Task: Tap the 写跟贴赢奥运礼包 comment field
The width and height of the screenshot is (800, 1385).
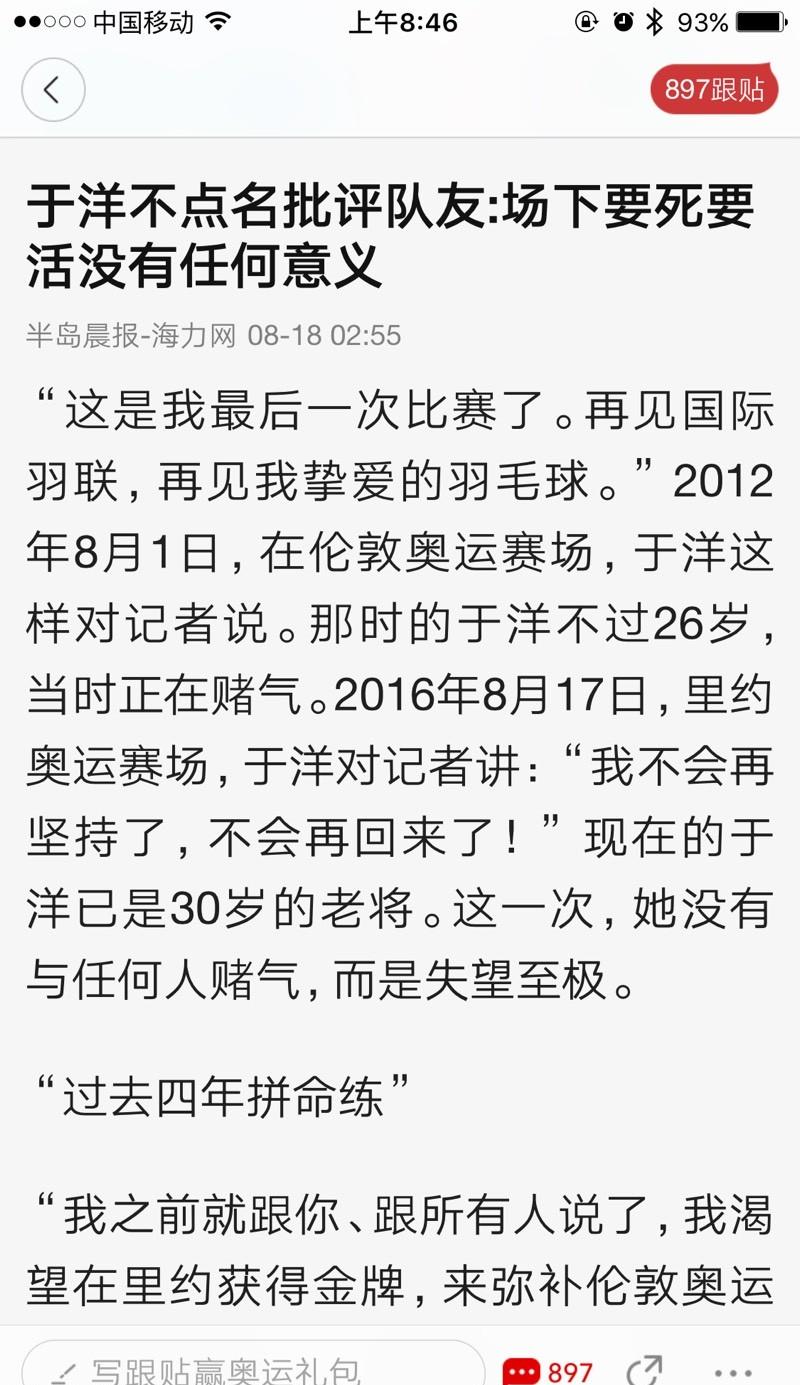Action: click(x=253, y=1364)
